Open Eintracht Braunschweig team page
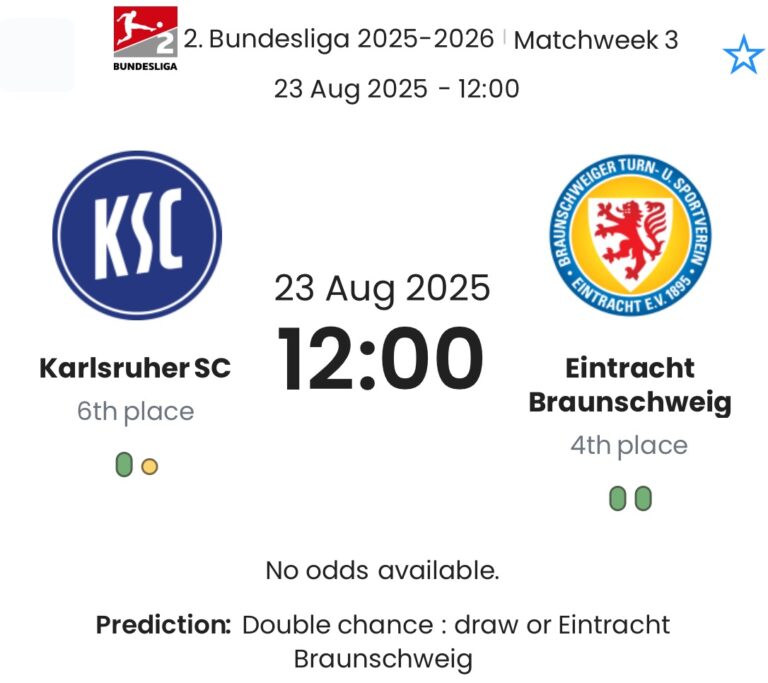 (629, 237)
